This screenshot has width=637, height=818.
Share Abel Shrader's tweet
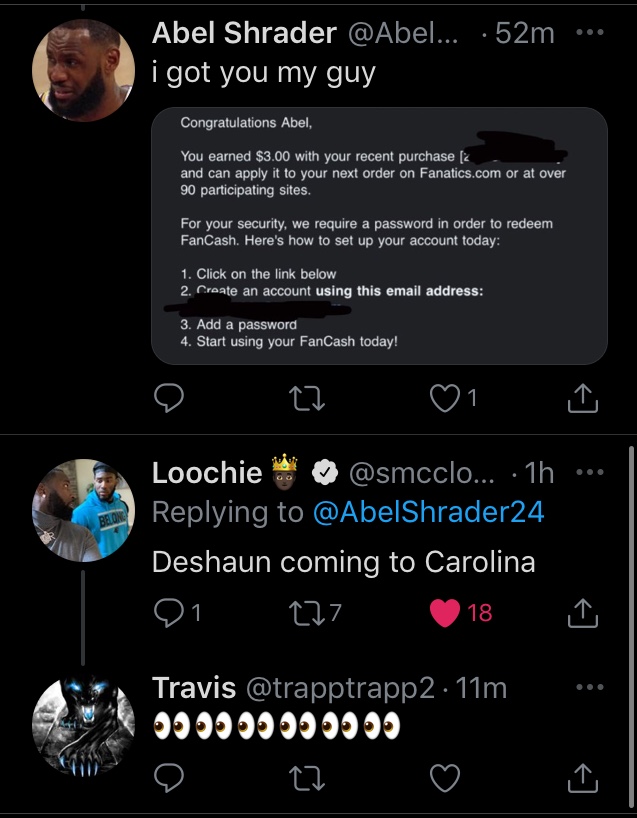582,399
